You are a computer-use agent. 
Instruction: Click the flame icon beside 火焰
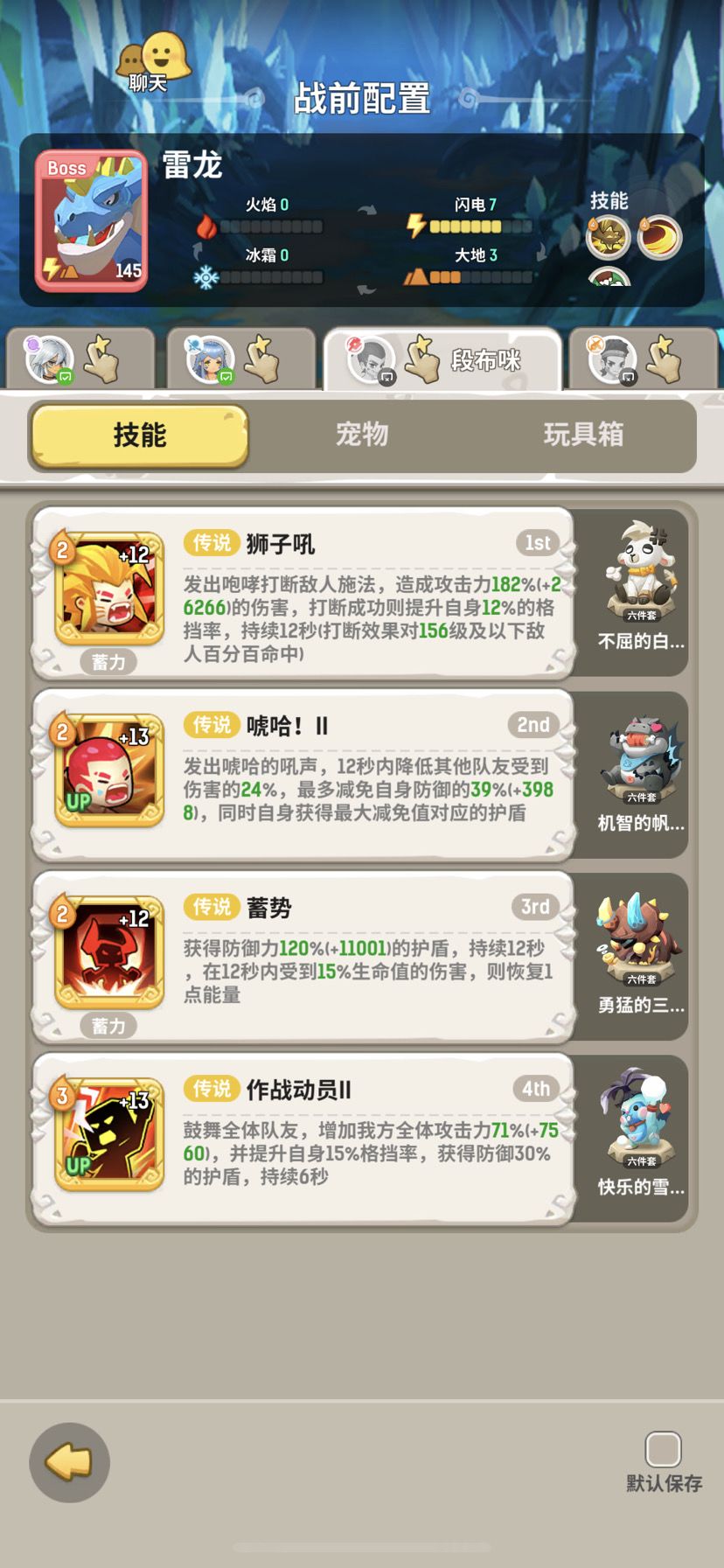tap(207, 228)
